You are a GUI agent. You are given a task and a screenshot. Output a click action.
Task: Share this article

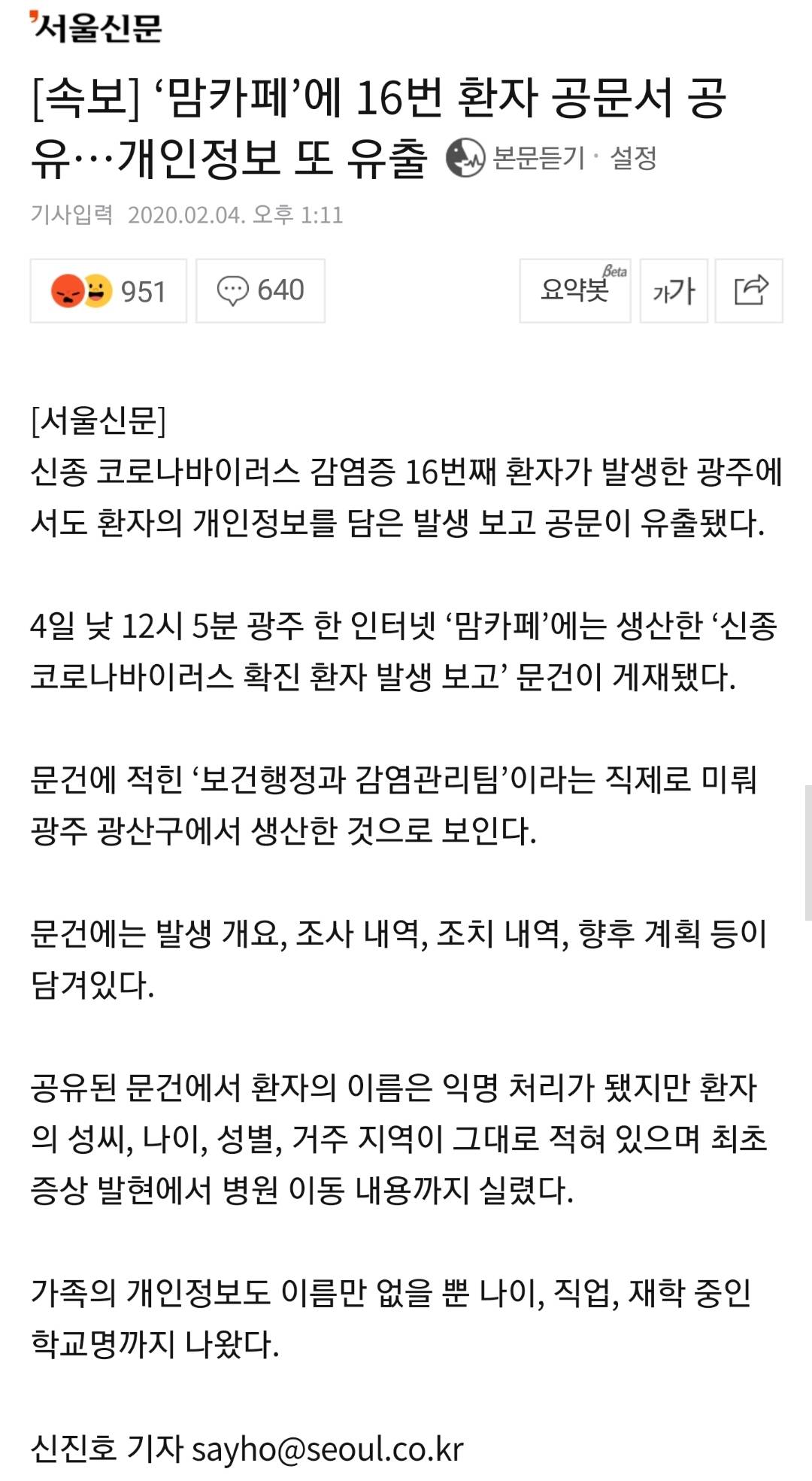(749, 291)
